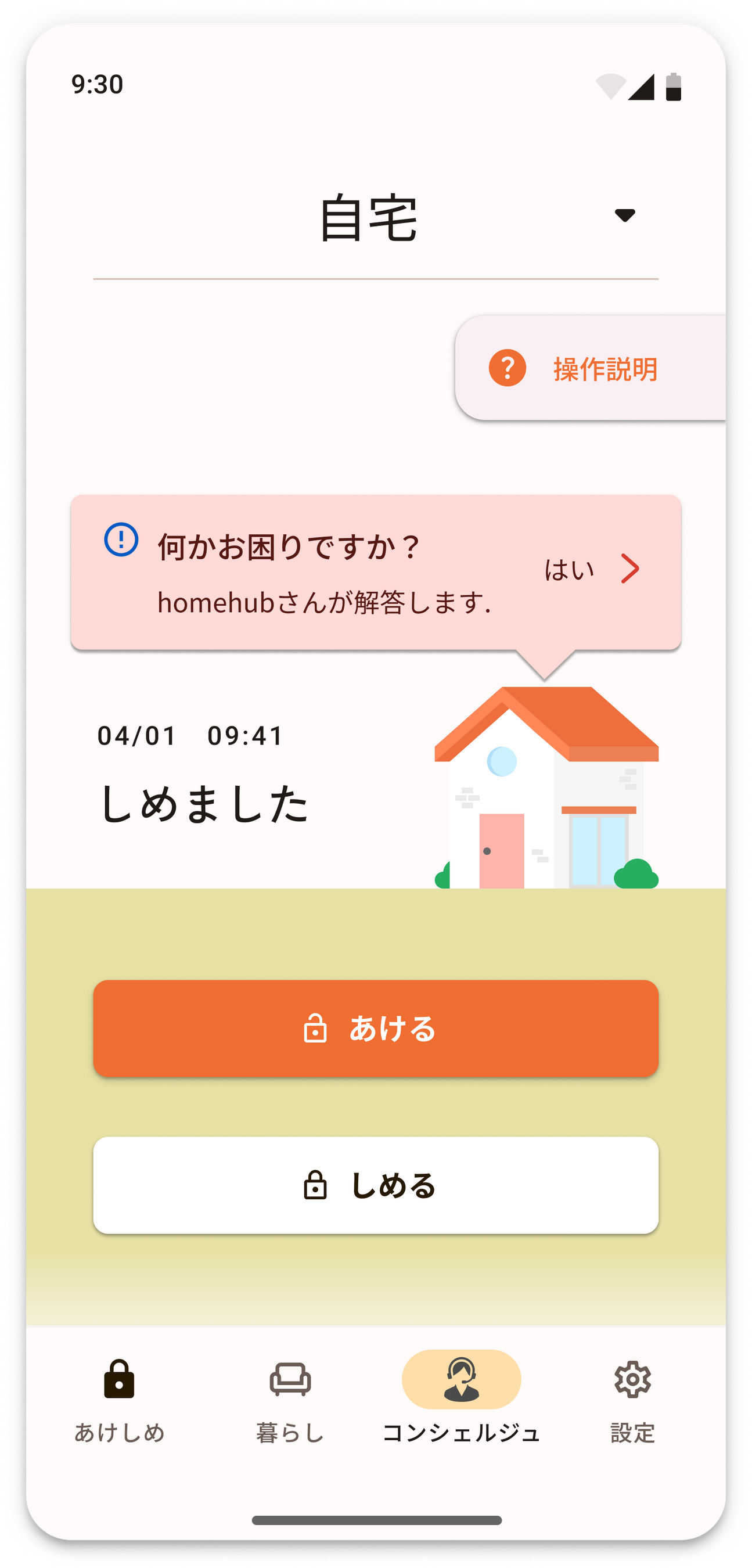Open the 操作説明 help guide

tap(590, 368)
